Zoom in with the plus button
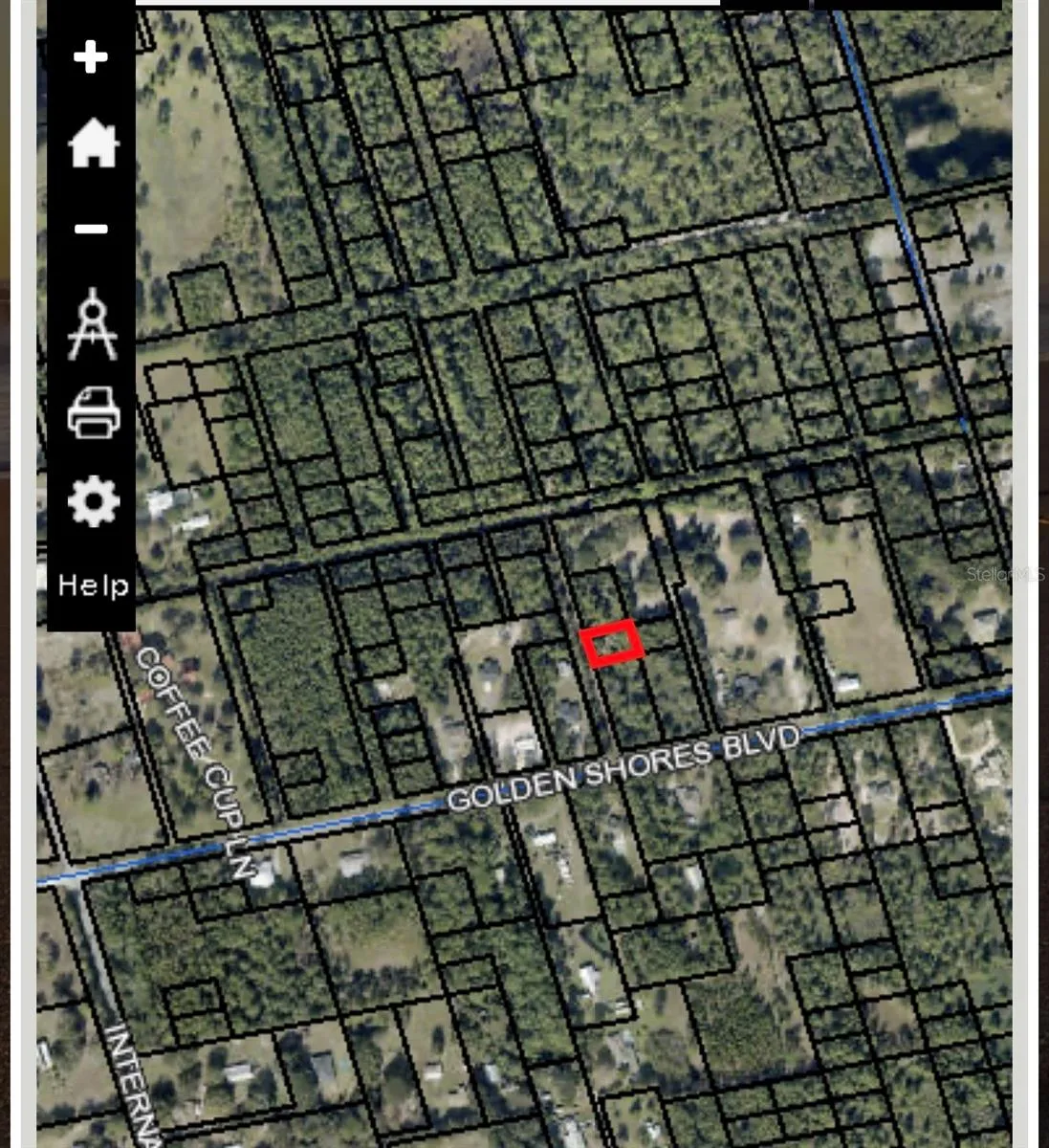The height and width of the screenshot is (1148, 1049). pos(91,57)
